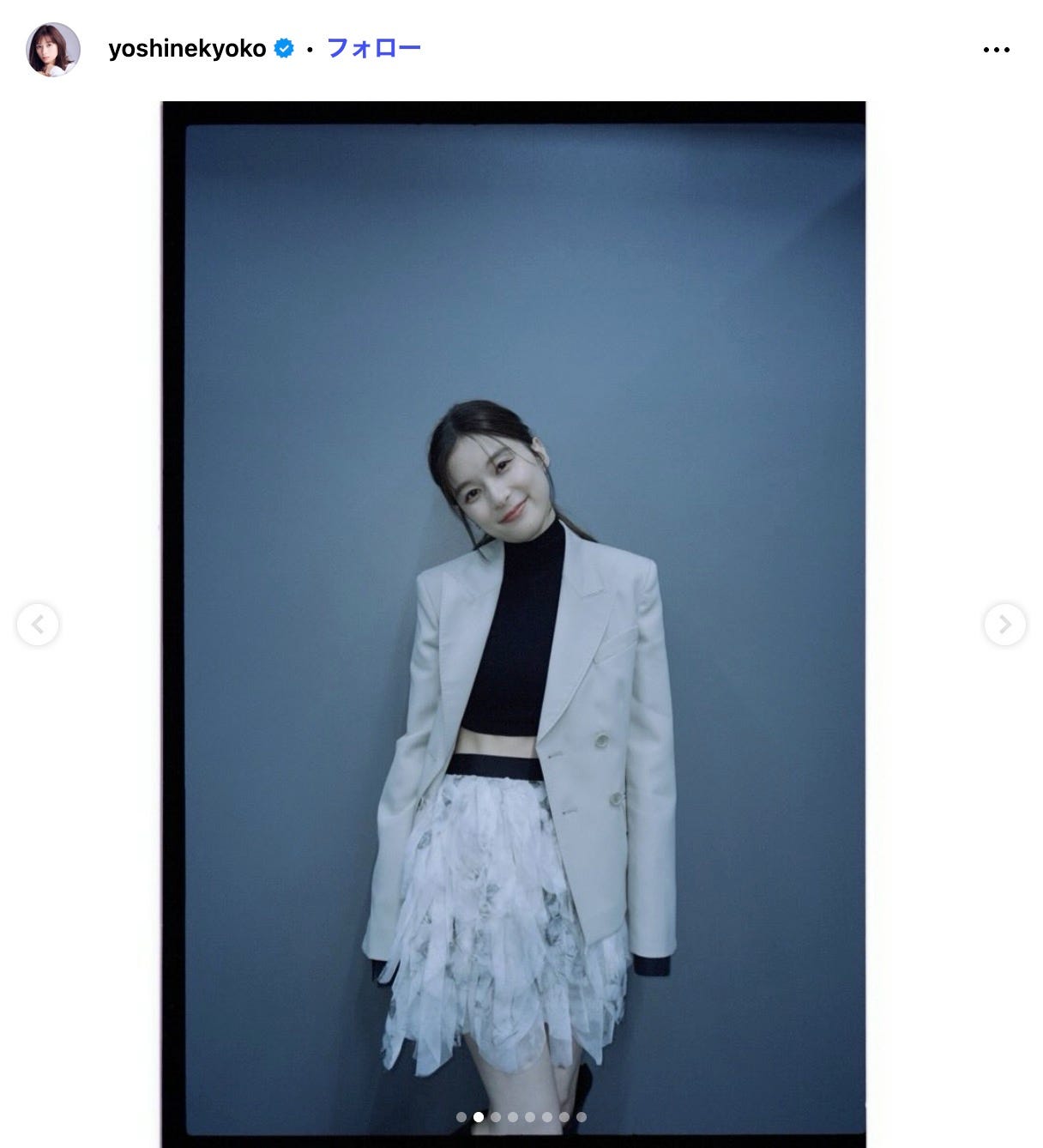Open the three-dot more options menu
The width and height of the screenshot is (1043, 1148).
point(996,50)
